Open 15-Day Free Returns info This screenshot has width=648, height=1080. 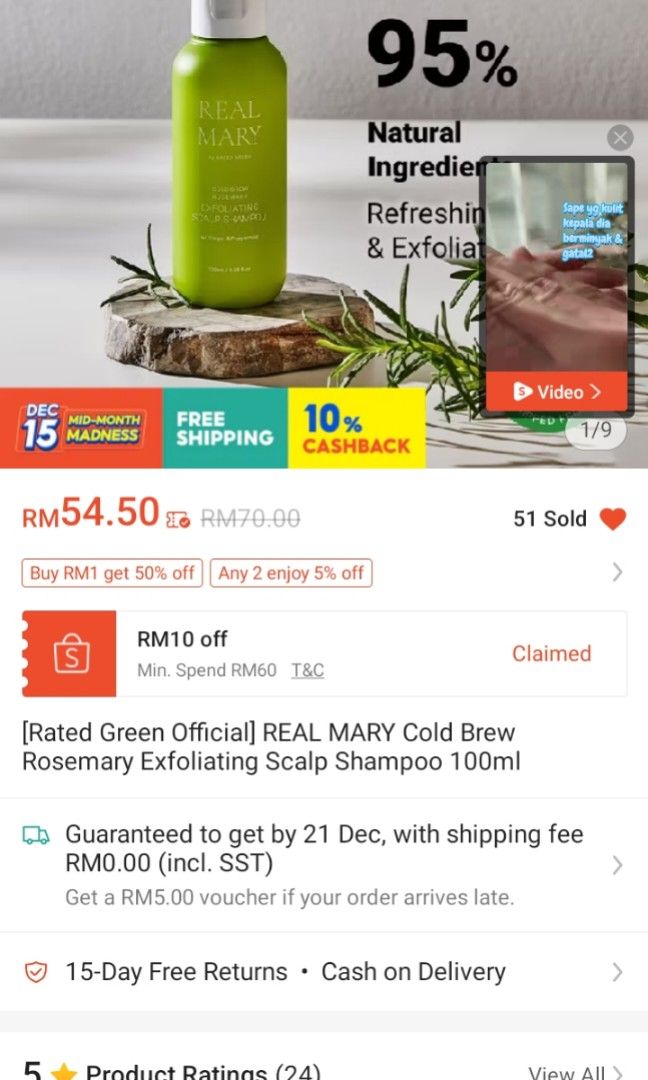click(x=175, y=972)
